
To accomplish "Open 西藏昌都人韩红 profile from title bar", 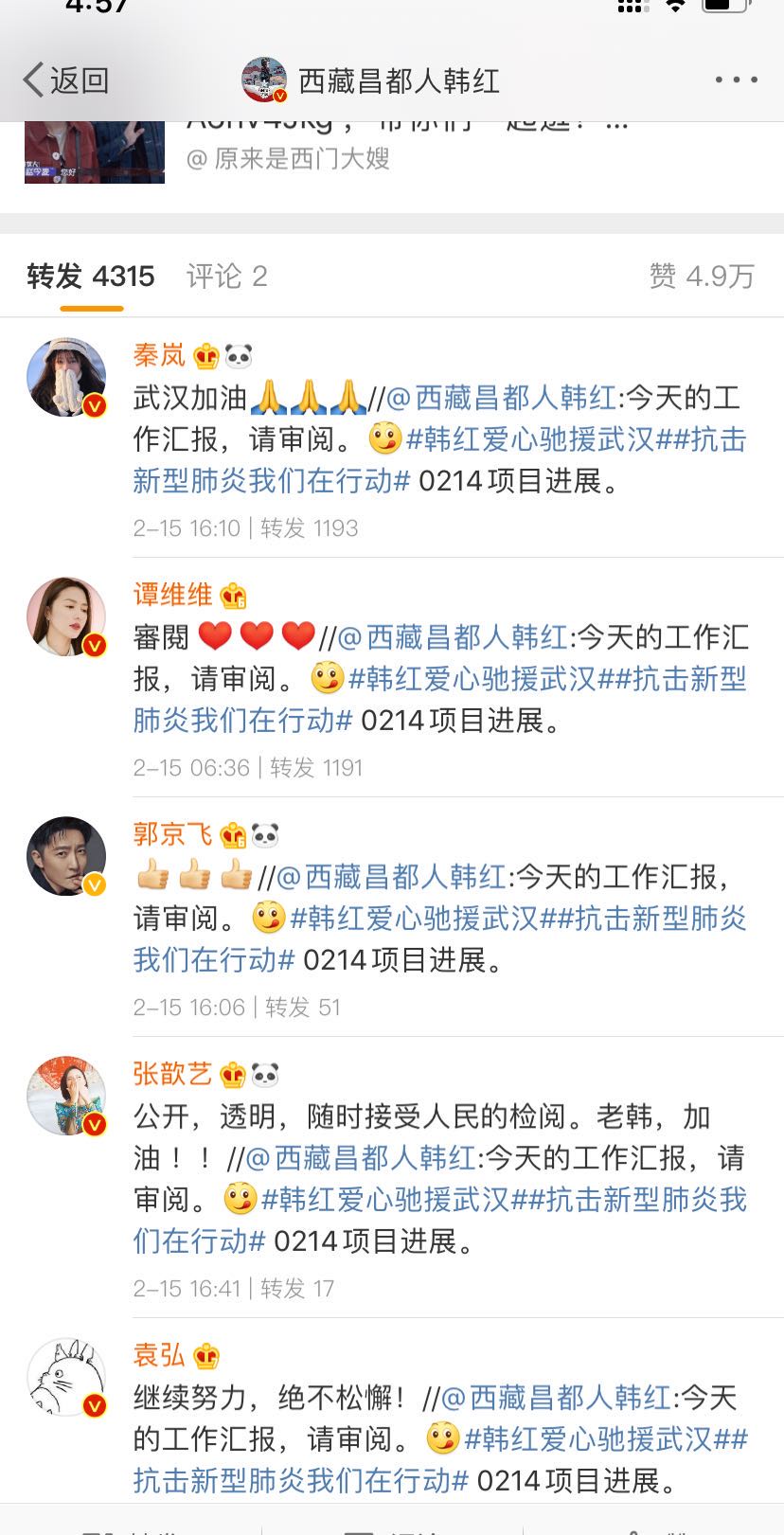I will 398,80.
